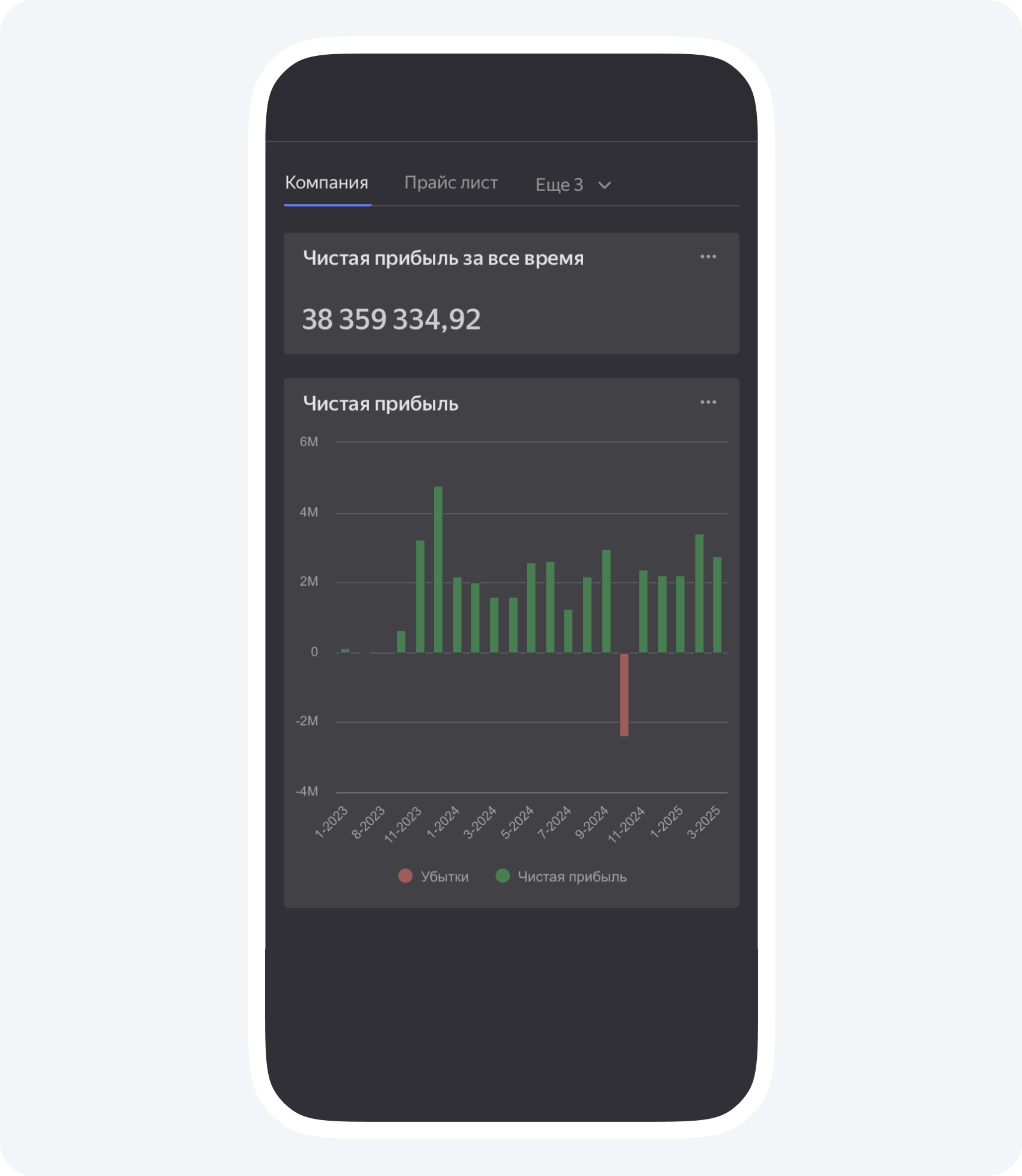Image resolution: width=1022 pixels, height=1176 pixels.
Task: Switch to the Компания tab
Action: click(x=326, y=183)
